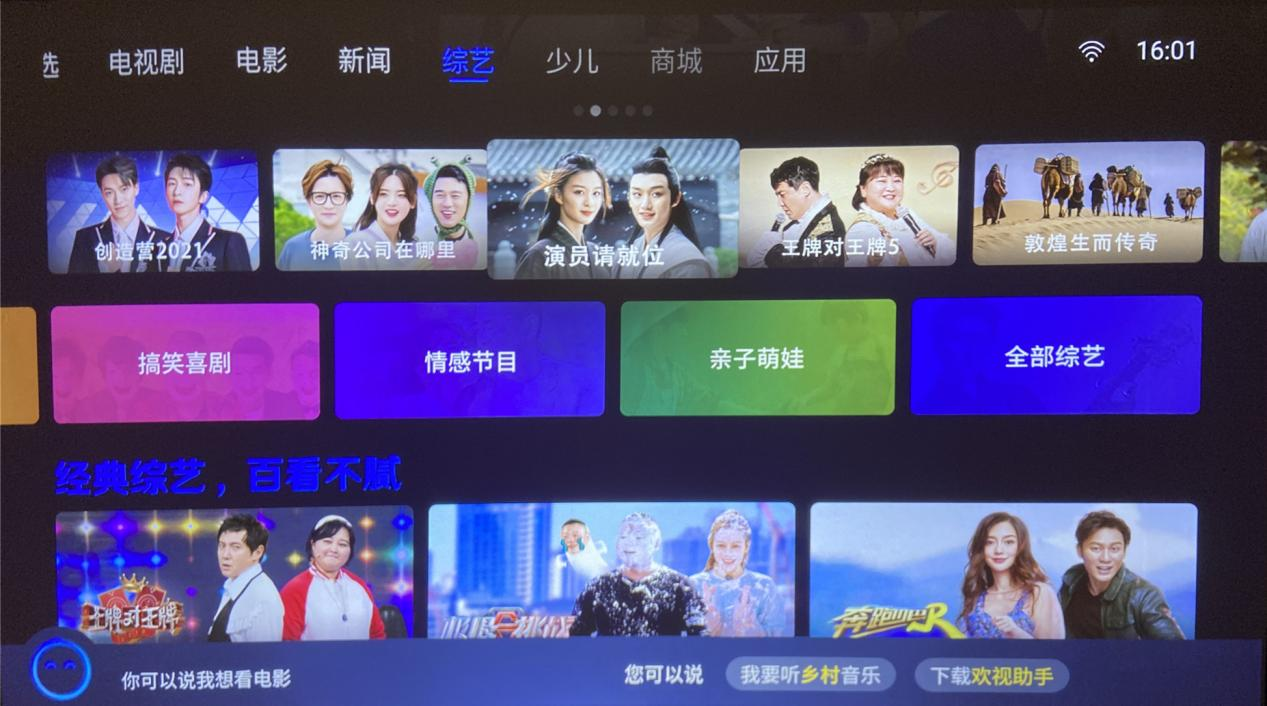The width and height of the screenshot is (1267, 706).
Task: Play 演员请就位 featured show
Action: click(x=612, y=208)
